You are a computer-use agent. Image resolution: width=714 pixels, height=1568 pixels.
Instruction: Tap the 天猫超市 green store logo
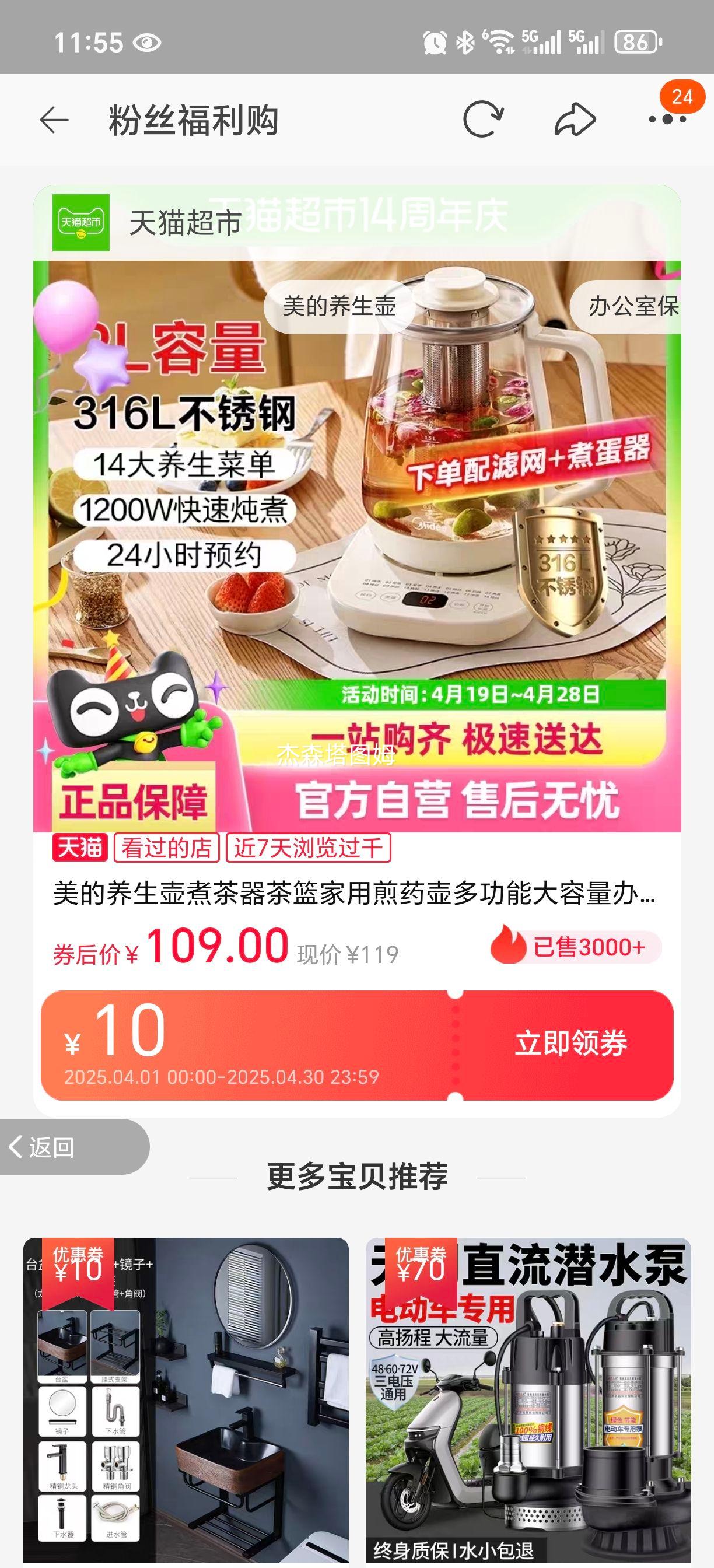coord(80,223)
